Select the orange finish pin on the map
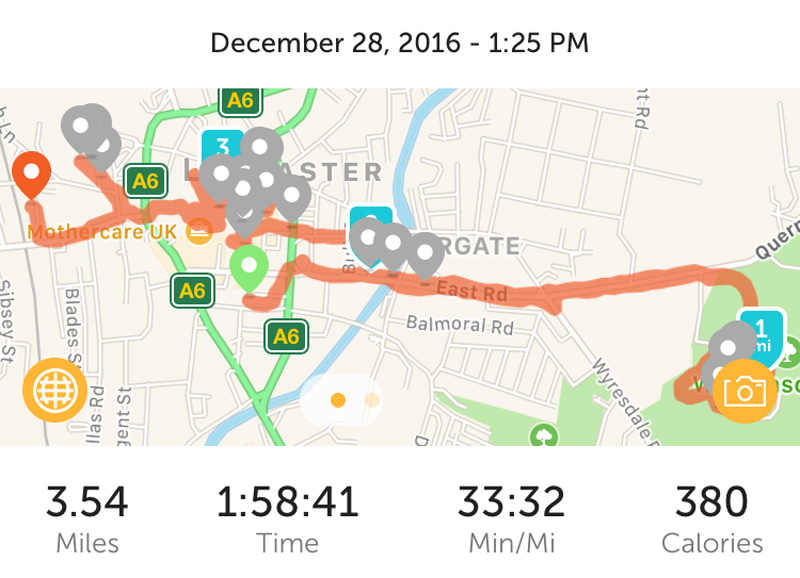This screenshot has height=578, width=800. click(x=33, y=174)
